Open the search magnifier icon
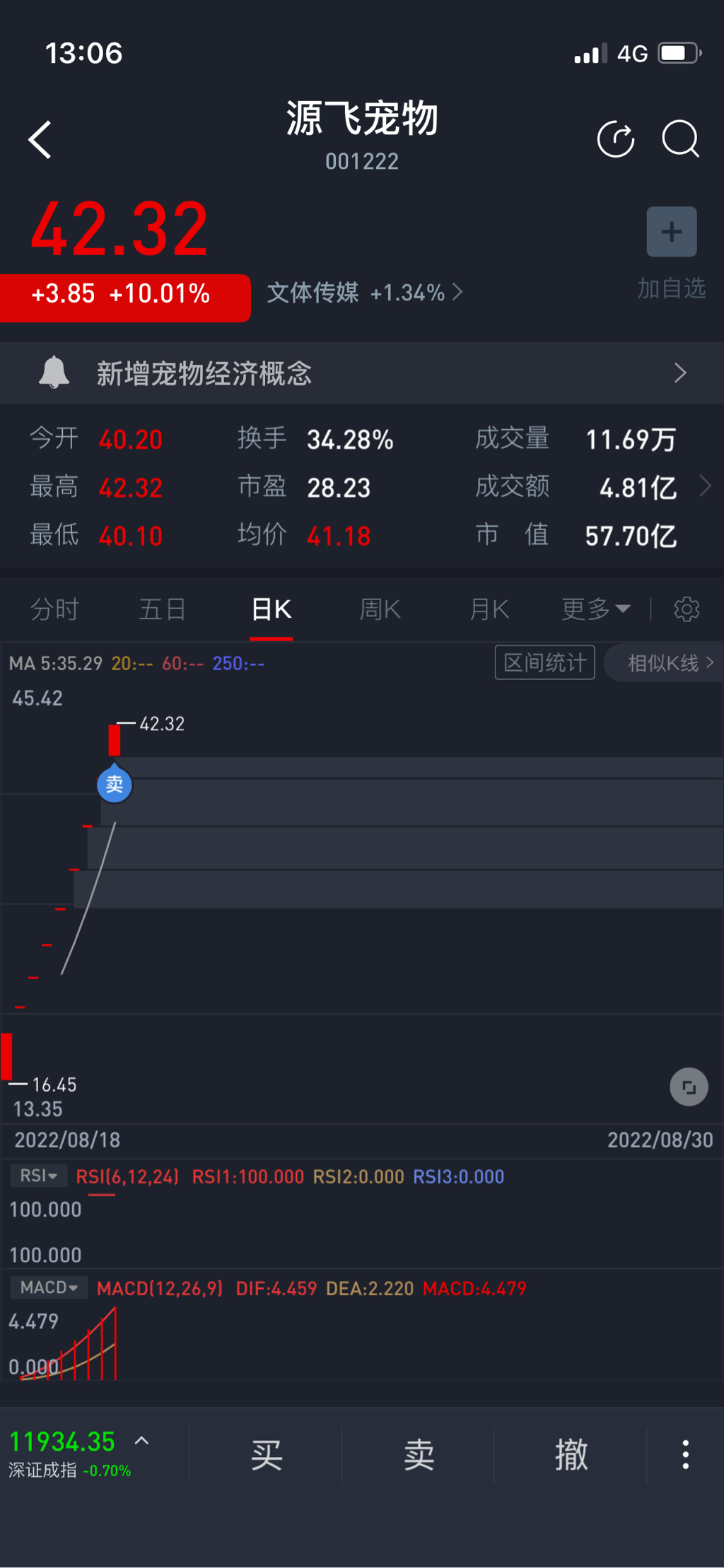Image resolution: width=724 pixels, height=1568 pixels. point(680,139)
